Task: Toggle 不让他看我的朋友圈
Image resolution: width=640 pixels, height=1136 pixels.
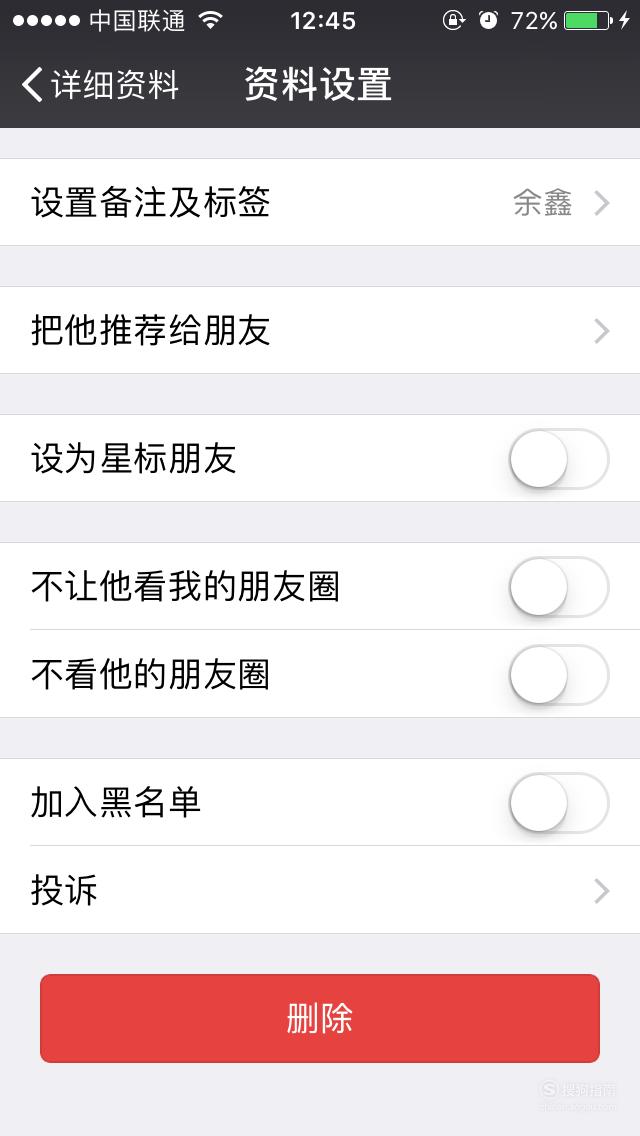Action: pyautogui.click(x=559, y=587)
